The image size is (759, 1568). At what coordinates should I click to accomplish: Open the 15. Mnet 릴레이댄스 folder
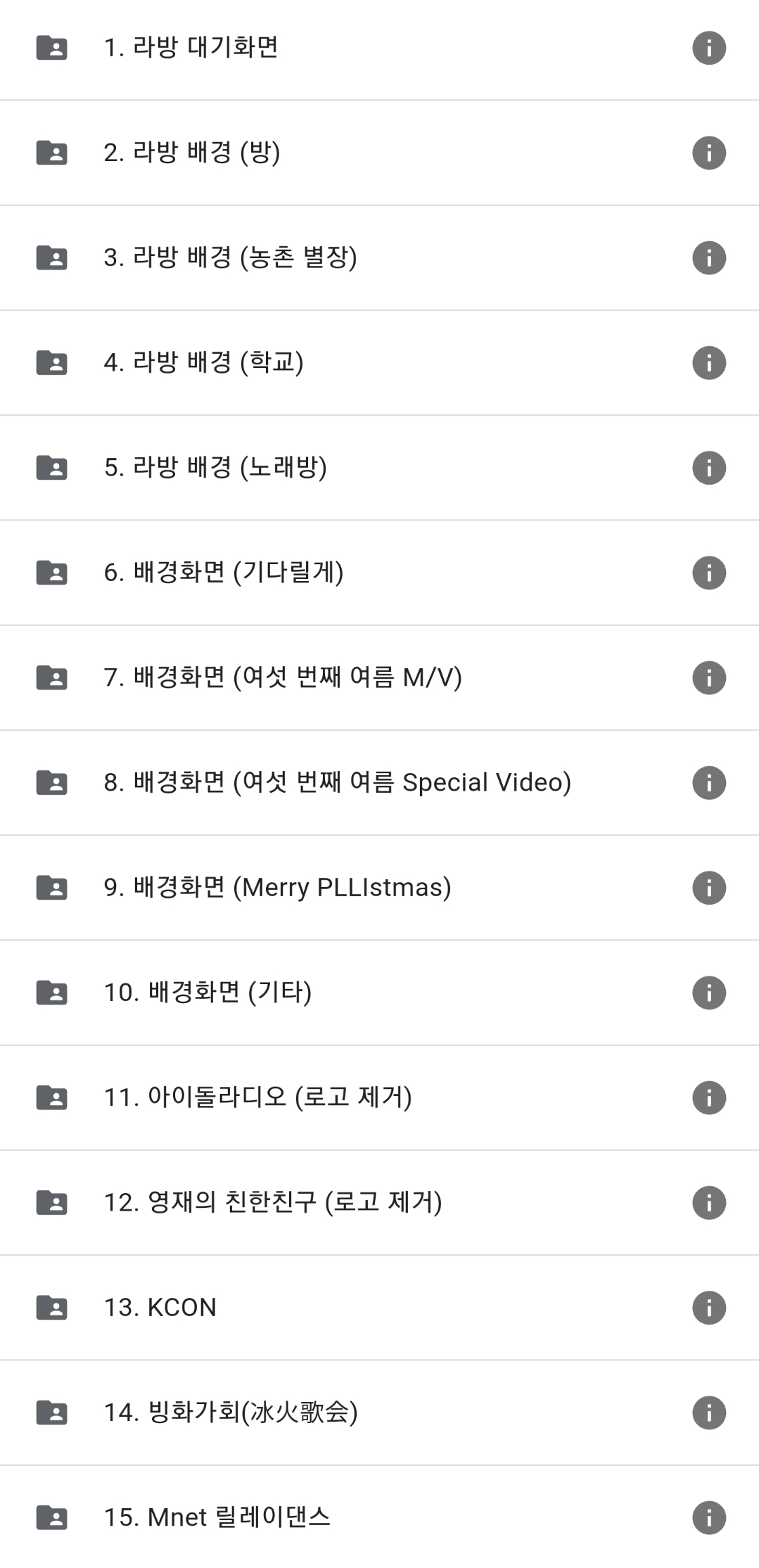click(217, 1517)
